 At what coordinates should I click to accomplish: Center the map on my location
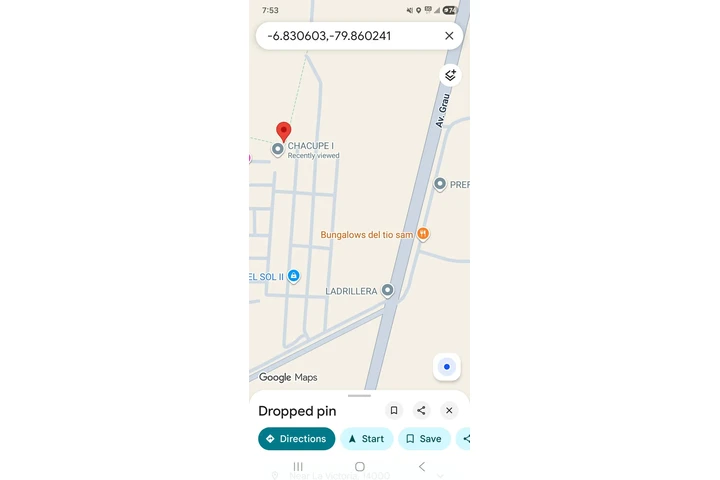[447, 367]
